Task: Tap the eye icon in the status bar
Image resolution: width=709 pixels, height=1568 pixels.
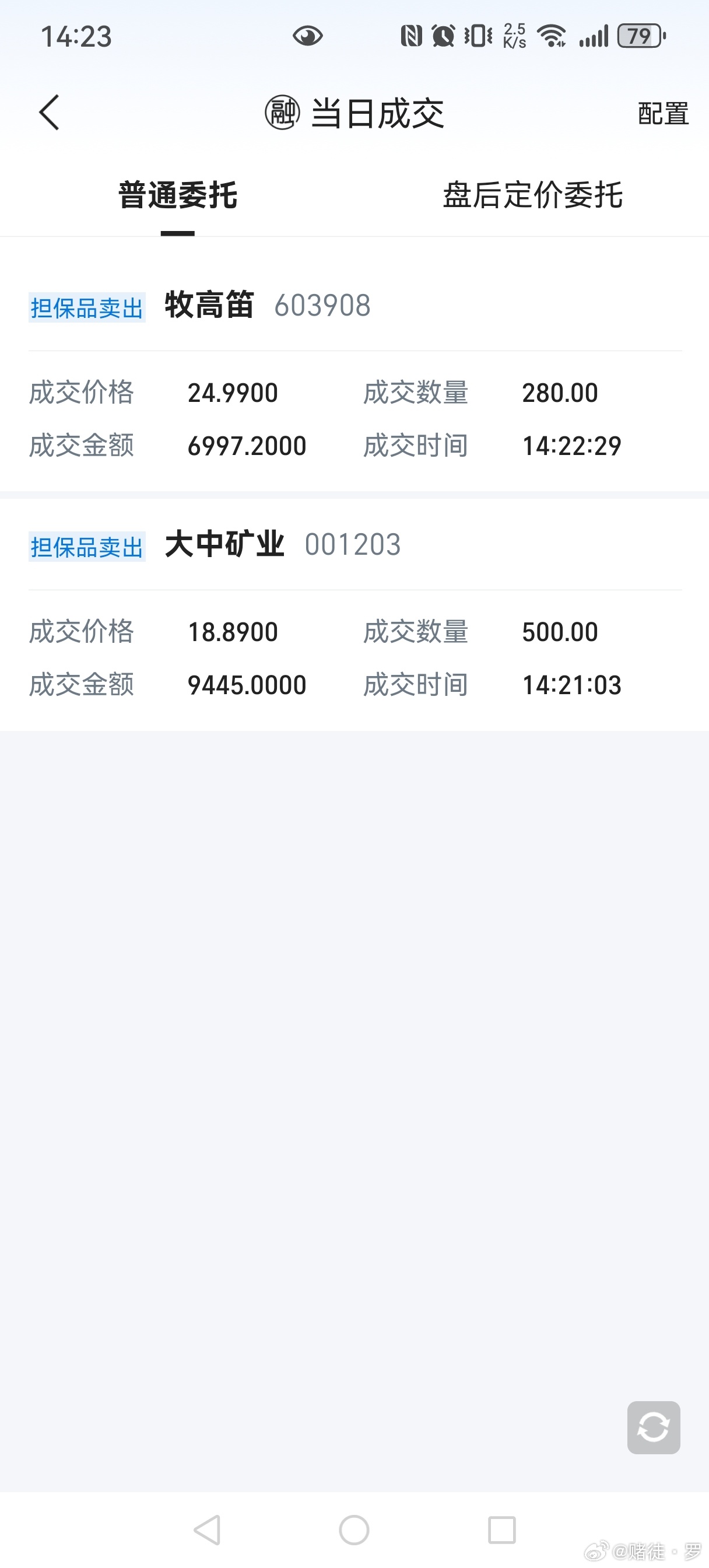Action: 308,37
